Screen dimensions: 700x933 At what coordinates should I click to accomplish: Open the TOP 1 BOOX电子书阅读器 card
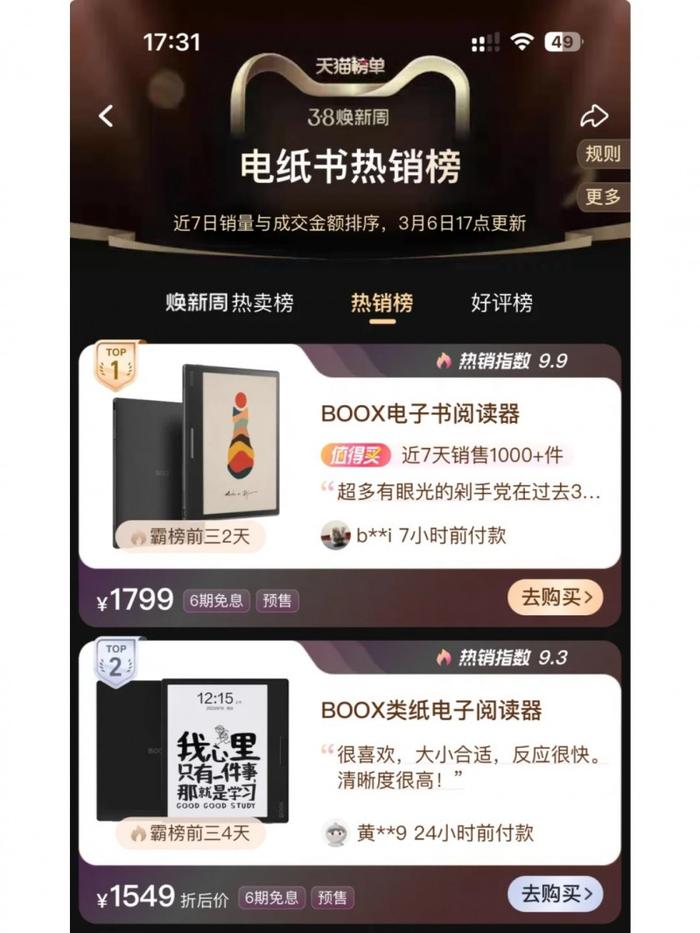(420, 413)
